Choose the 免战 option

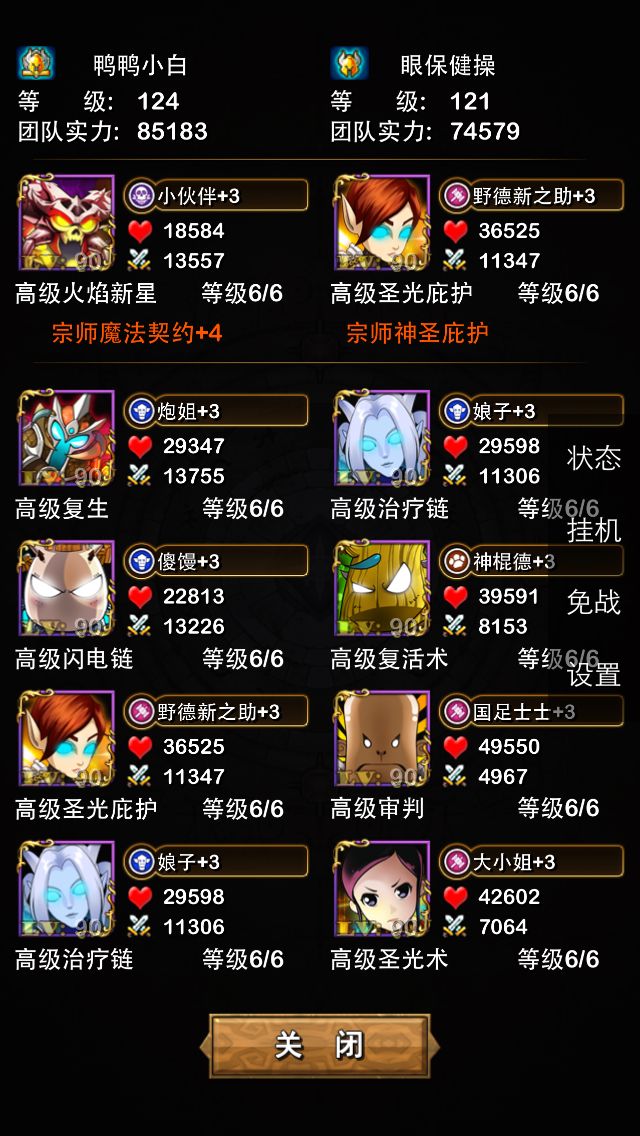tap(594, 602)
